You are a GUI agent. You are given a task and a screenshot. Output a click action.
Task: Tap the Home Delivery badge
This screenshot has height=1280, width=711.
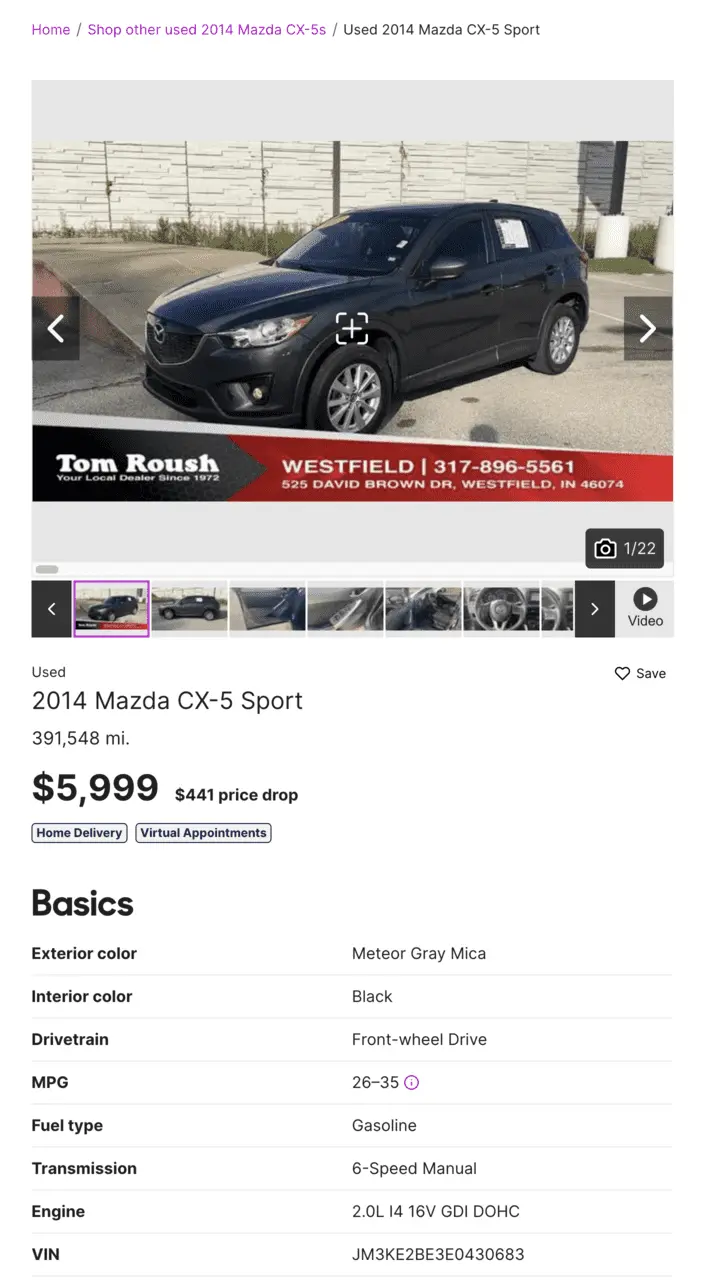tap(79, 832)
